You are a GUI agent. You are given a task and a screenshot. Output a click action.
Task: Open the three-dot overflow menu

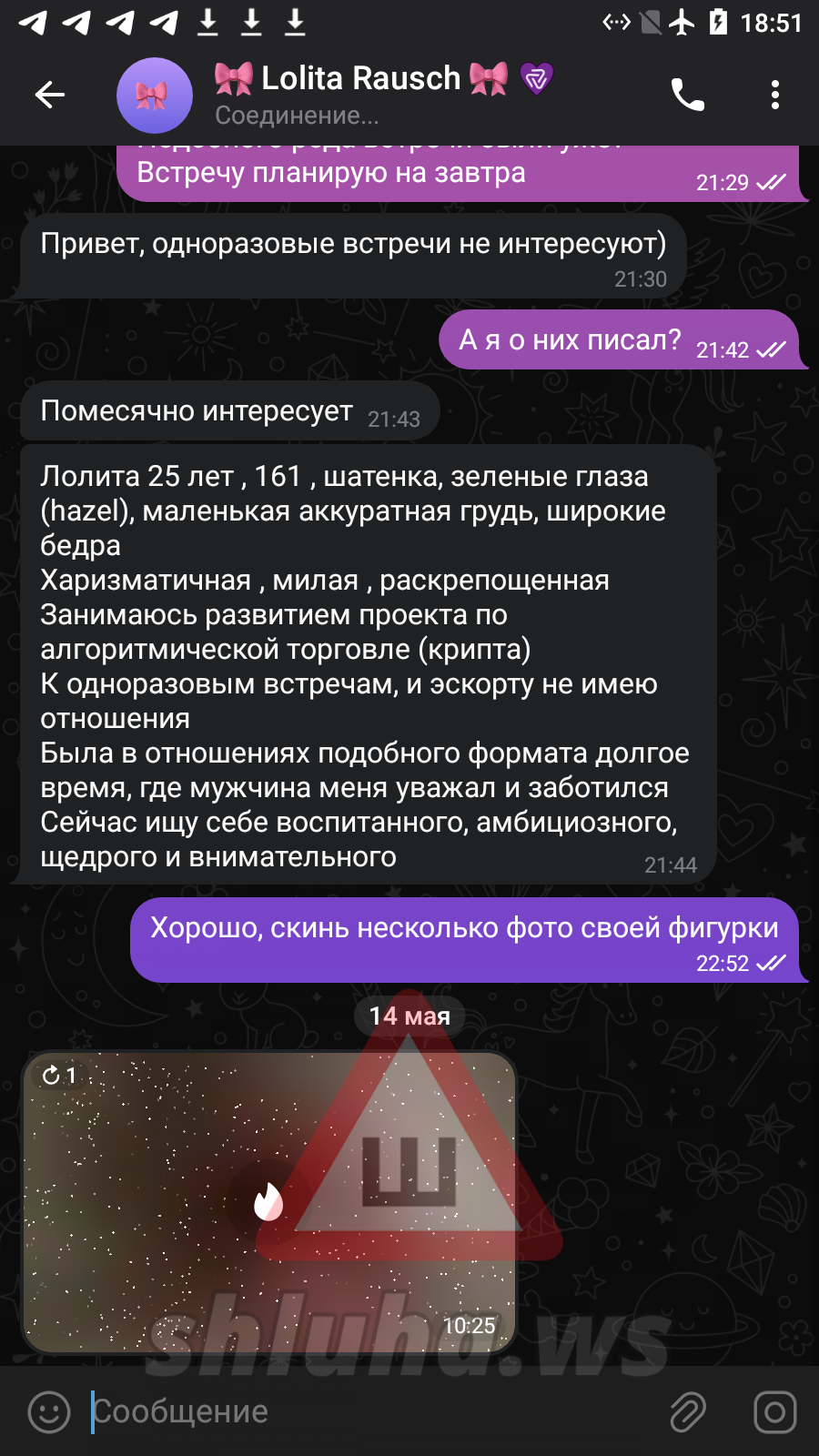click(774, 95)
